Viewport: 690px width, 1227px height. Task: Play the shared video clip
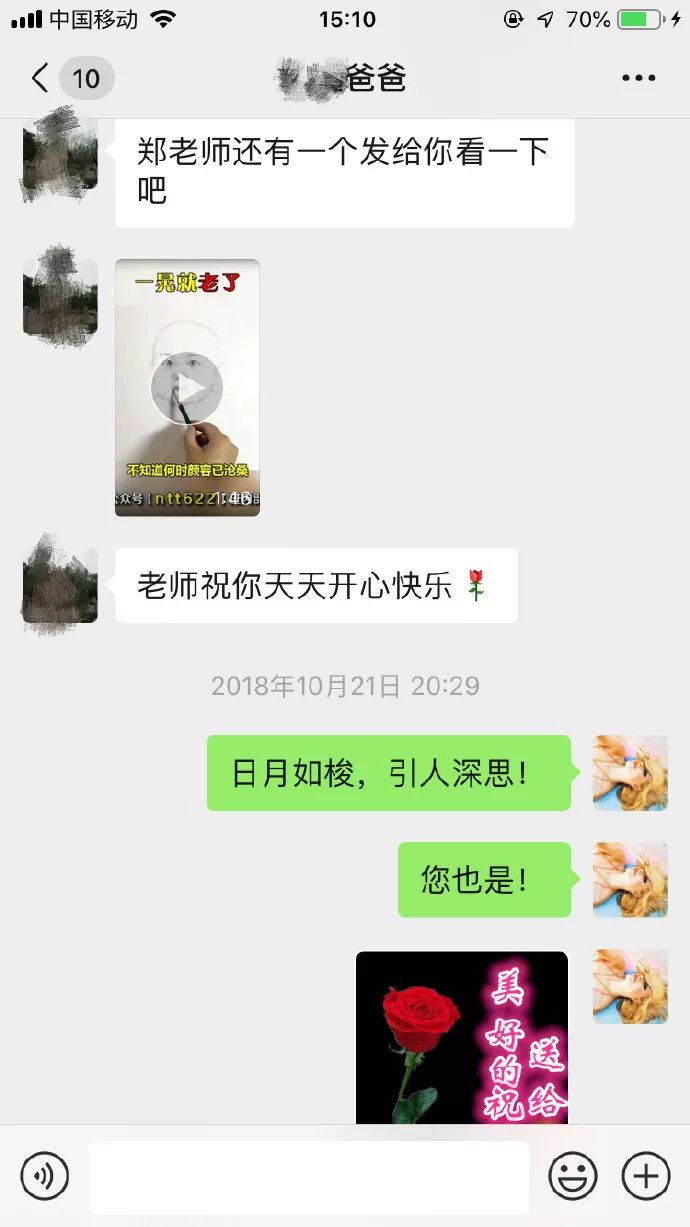(x=186, y=388)
